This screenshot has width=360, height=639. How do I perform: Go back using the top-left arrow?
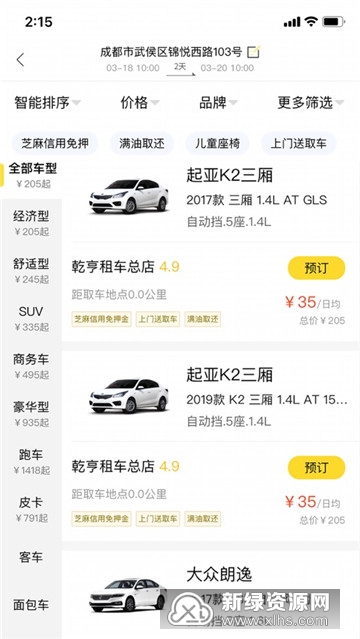20,60
